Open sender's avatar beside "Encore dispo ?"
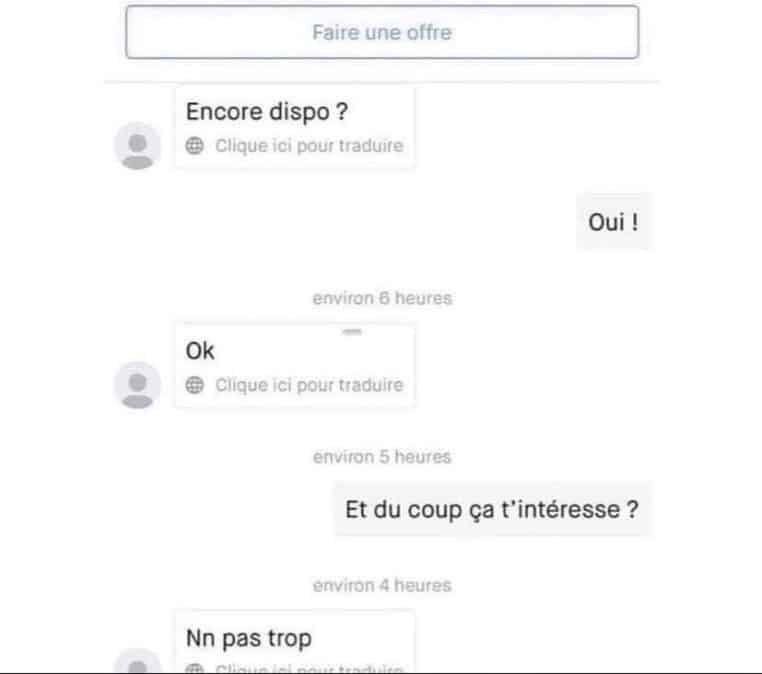This screenshot has height=674, width=762. [x=137, y=145]
